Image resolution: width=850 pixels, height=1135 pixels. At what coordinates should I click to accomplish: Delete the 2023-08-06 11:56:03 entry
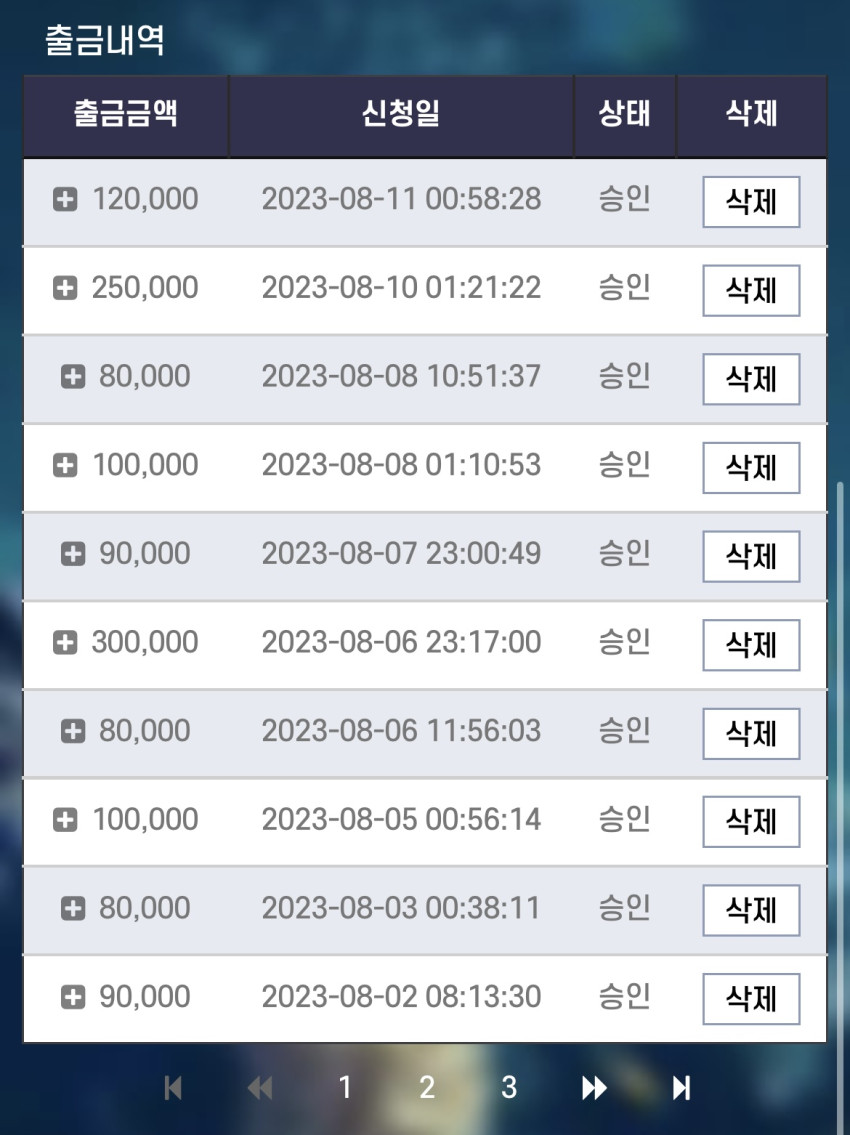click(x=751, y=733)
